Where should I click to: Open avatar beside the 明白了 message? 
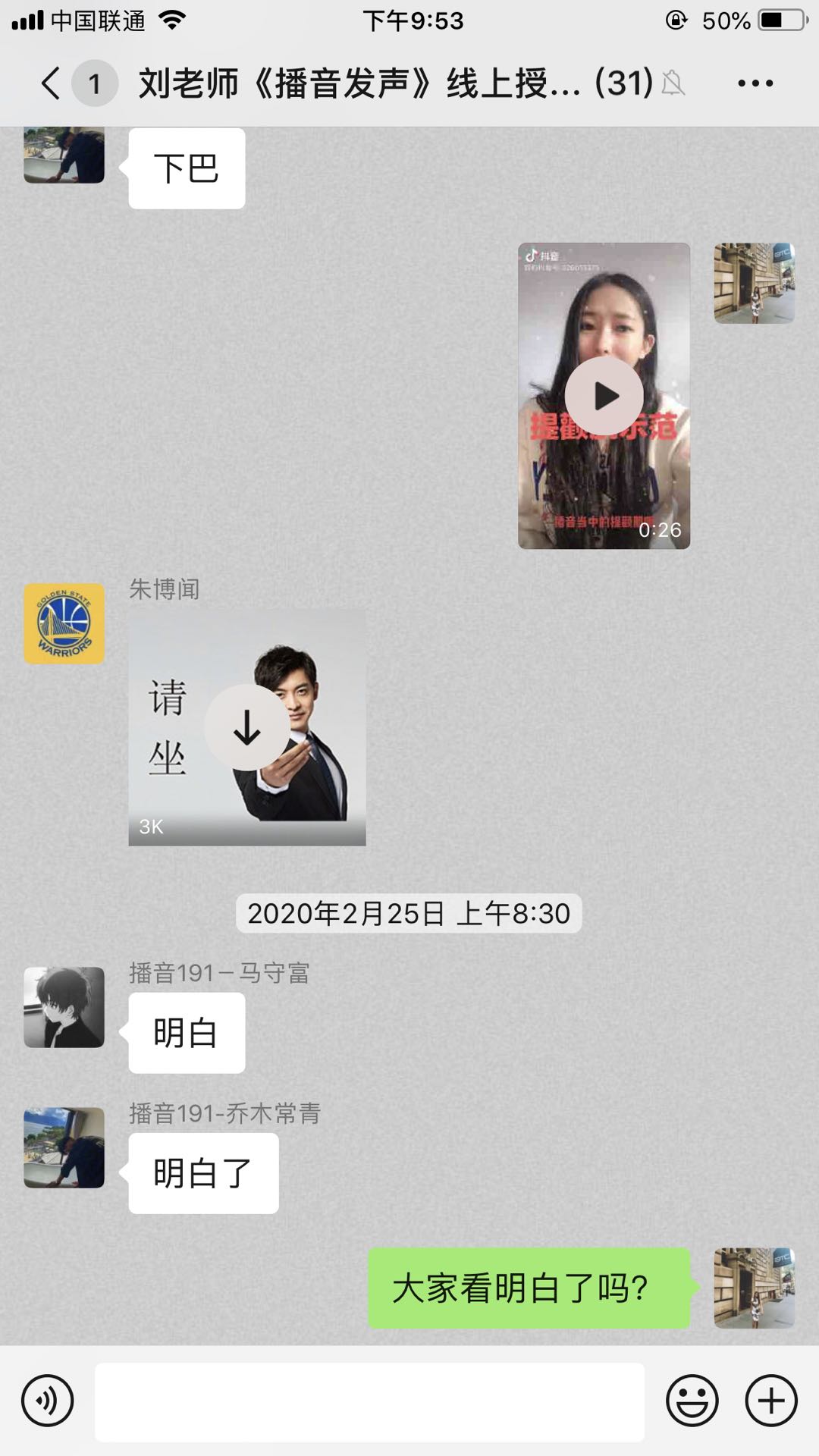64,1147
